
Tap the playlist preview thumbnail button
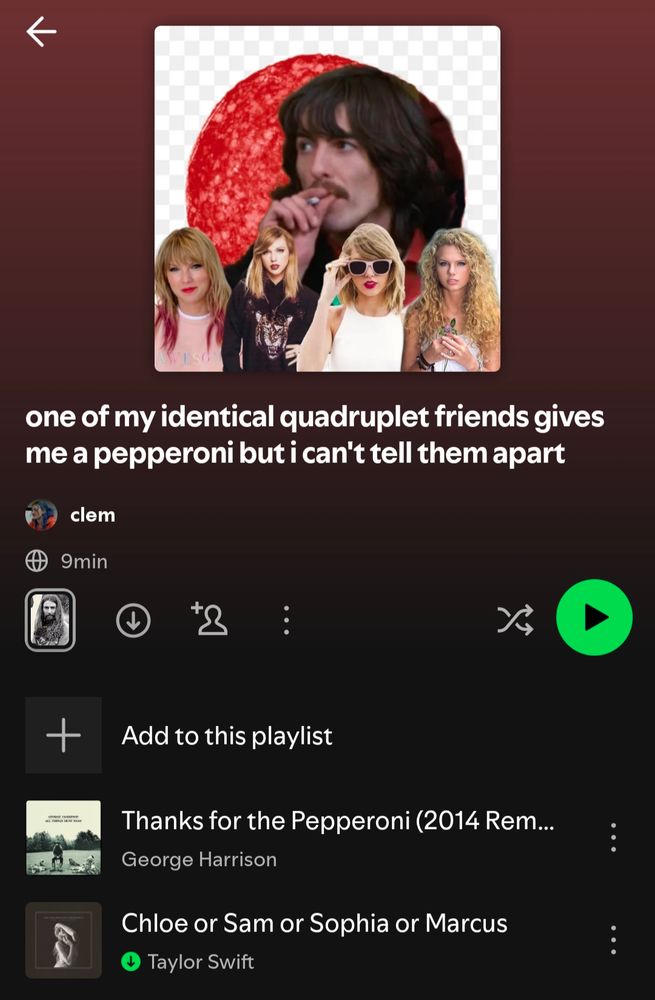(x=50, y=620)
